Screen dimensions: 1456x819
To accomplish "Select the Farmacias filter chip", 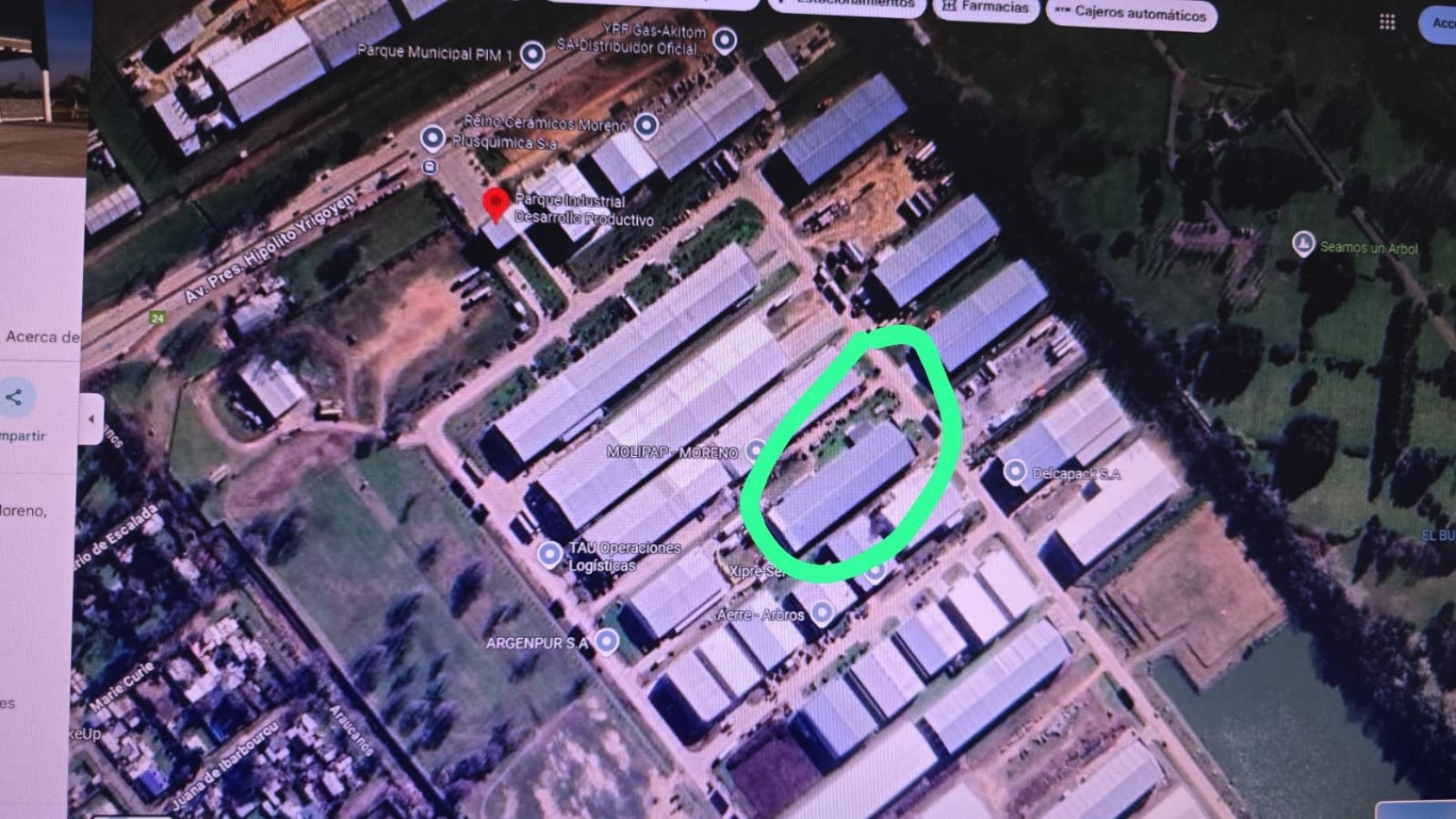I will [x=985, y=7].
